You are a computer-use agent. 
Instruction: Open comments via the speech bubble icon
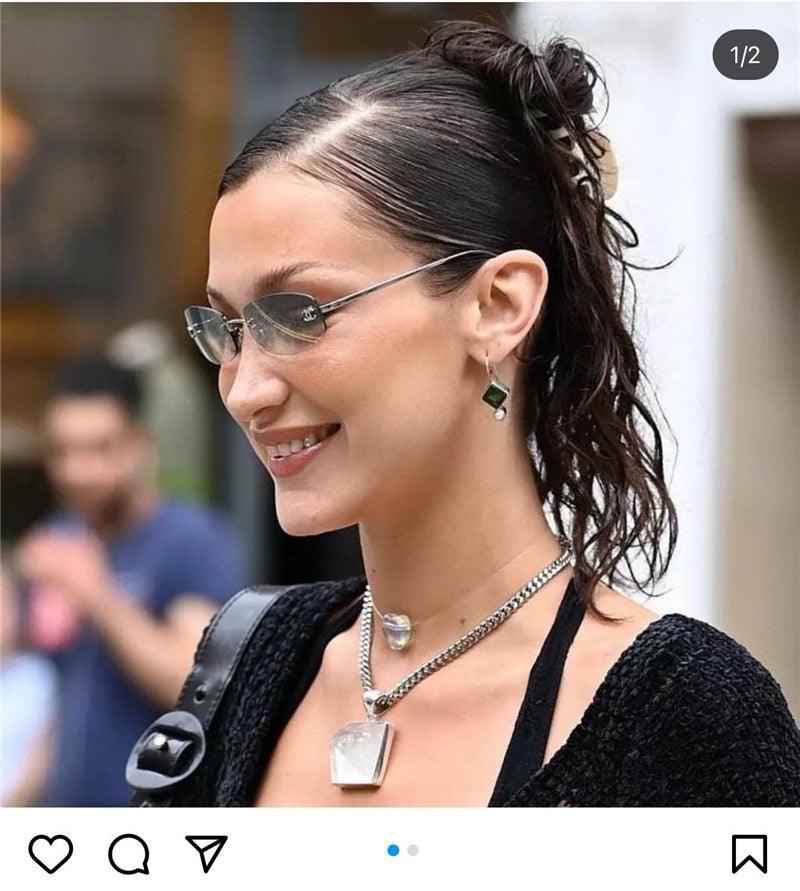coord(129,853)
